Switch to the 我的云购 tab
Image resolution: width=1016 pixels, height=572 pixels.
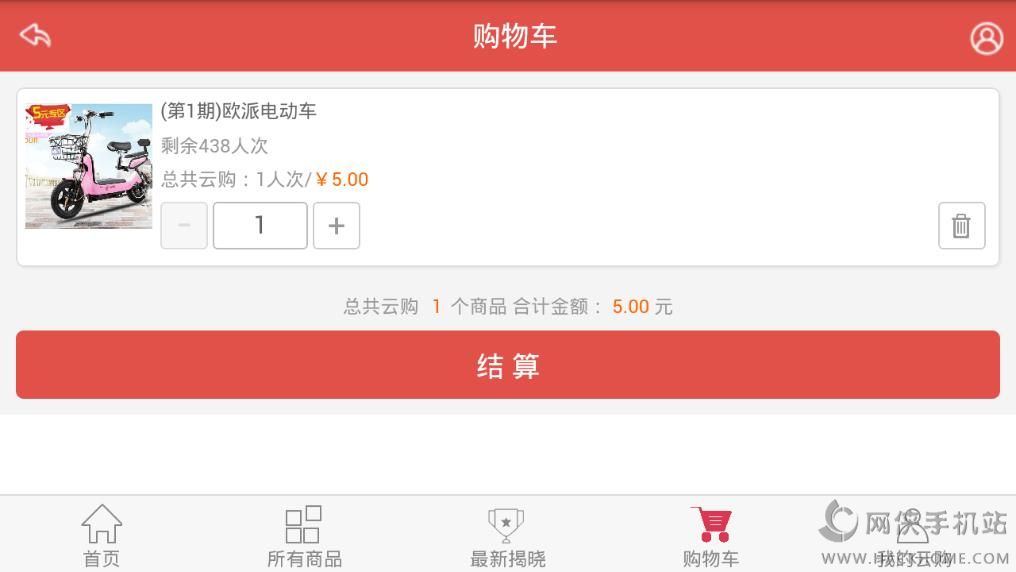[x=914, y=536]
